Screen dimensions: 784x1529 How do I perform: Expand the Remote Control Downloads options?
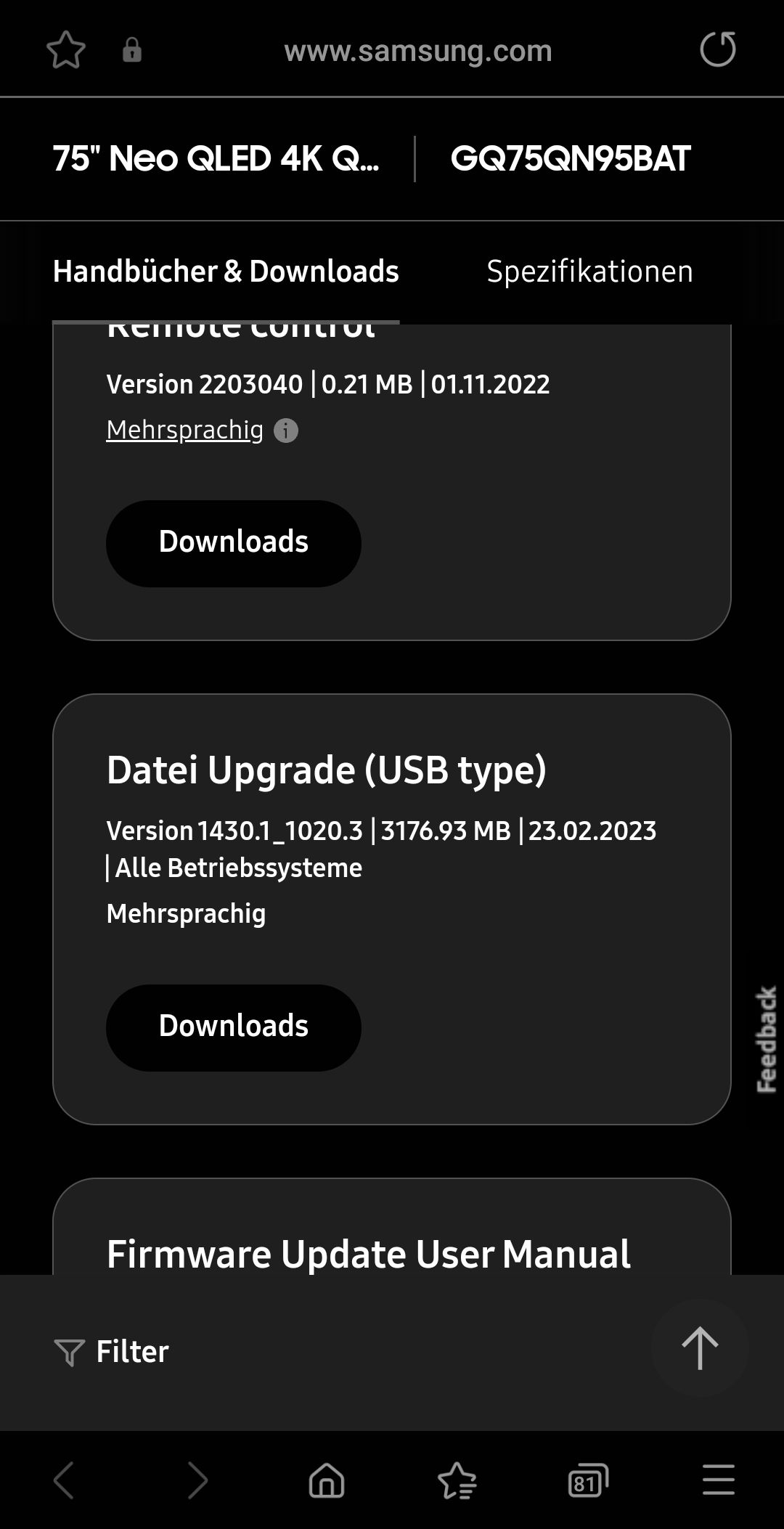(x=234, y=542)
